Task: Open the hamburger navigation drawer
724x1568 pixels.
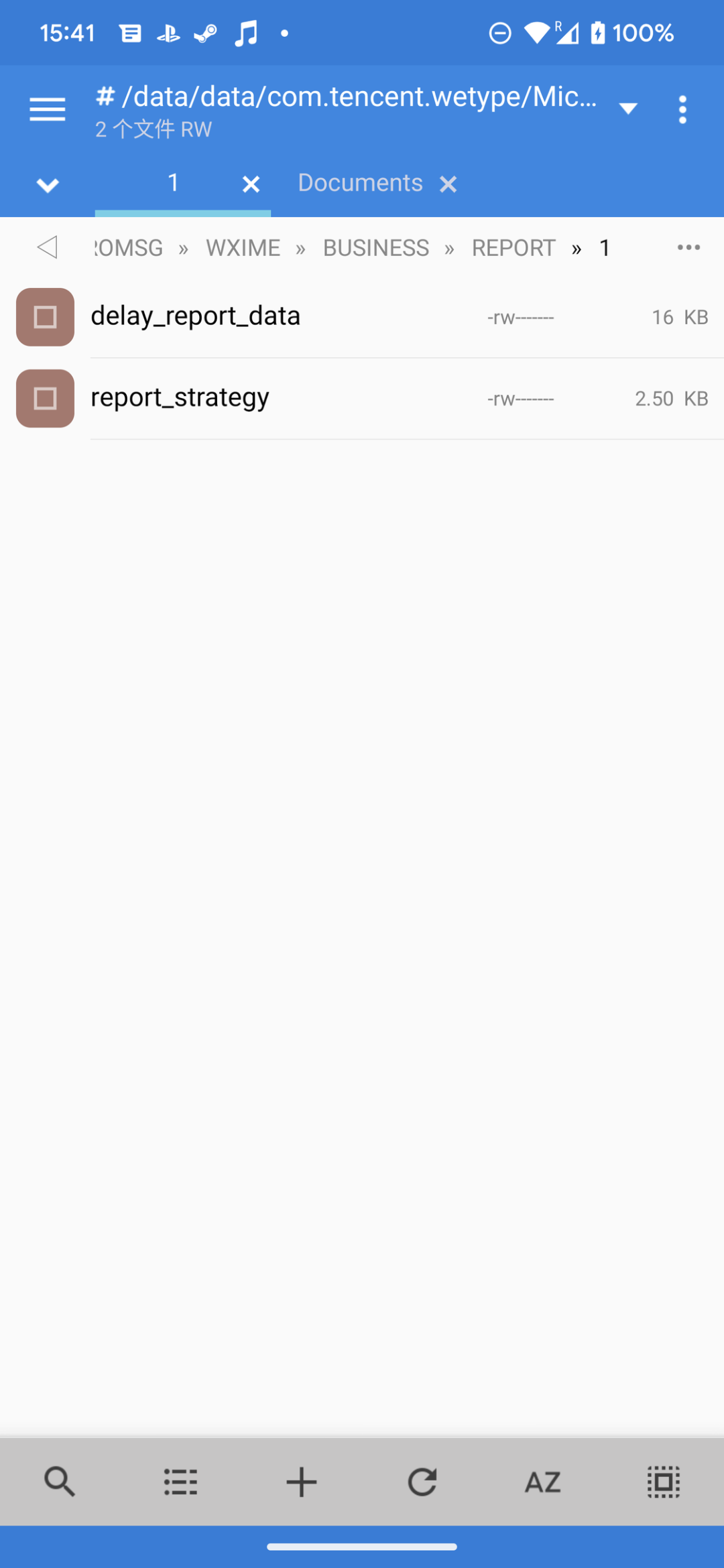Action: point(48,109)
